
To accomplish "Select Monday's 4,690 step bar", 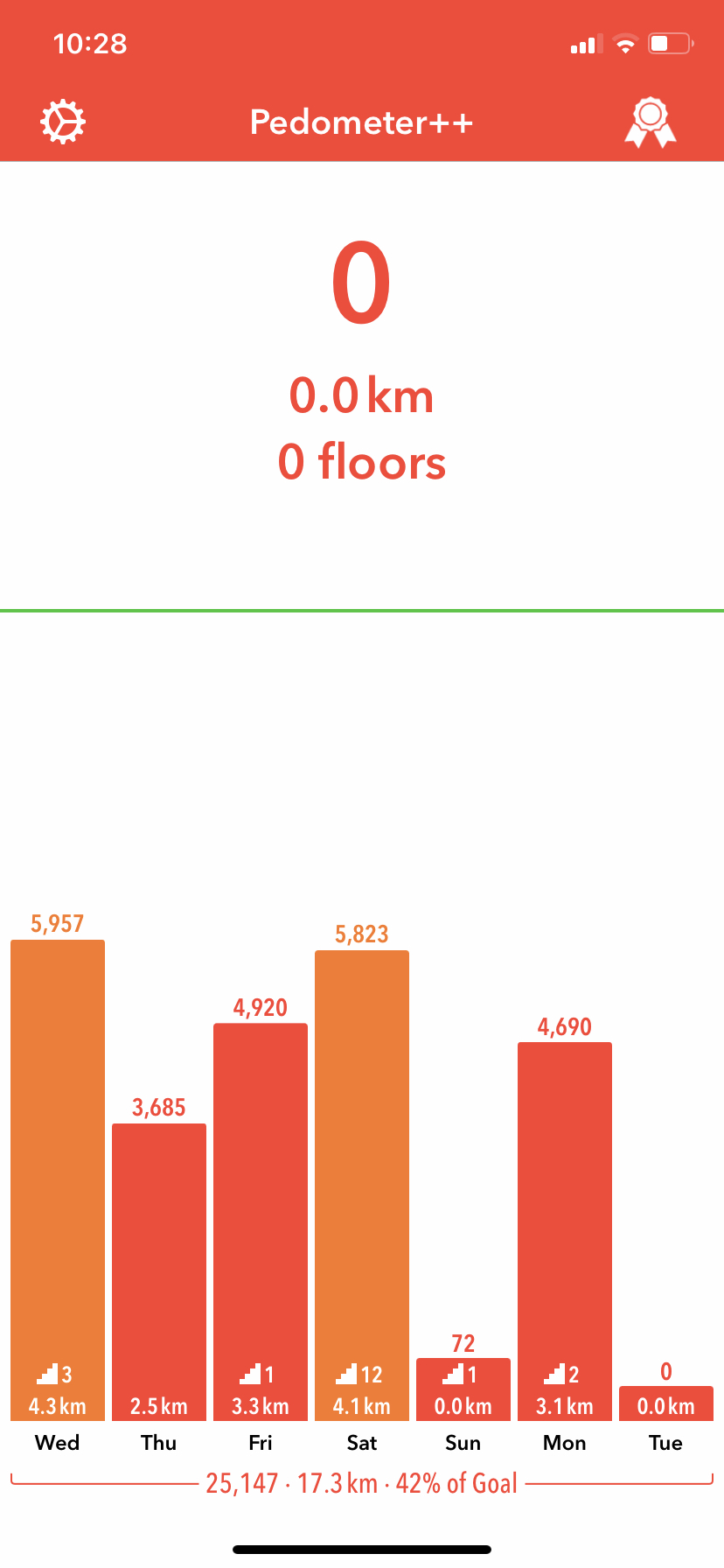I will click(x=565, y=1231).
